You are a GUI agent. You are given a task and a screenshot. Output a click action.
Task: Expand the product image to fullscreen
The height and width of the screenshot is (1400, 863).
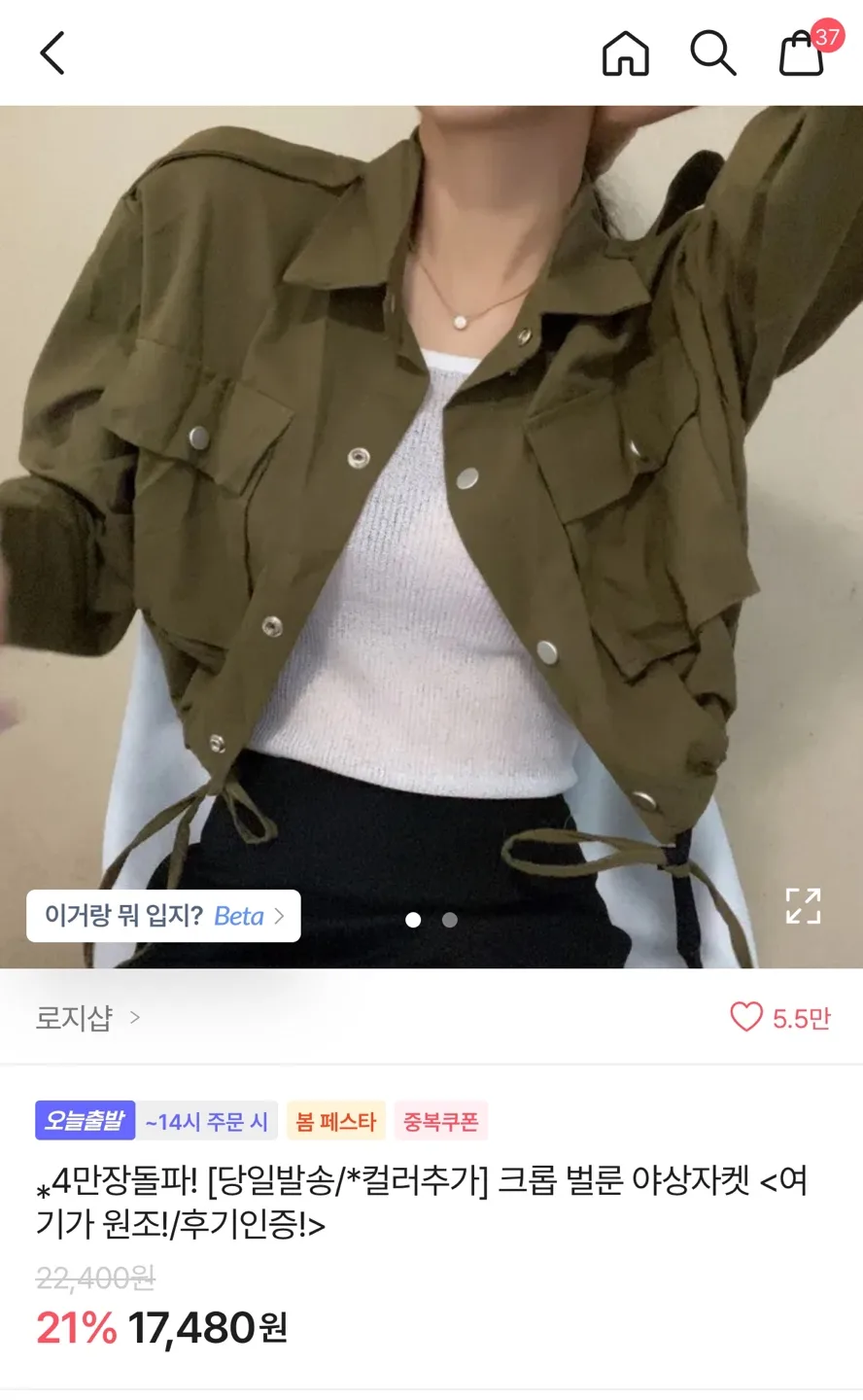803,905
